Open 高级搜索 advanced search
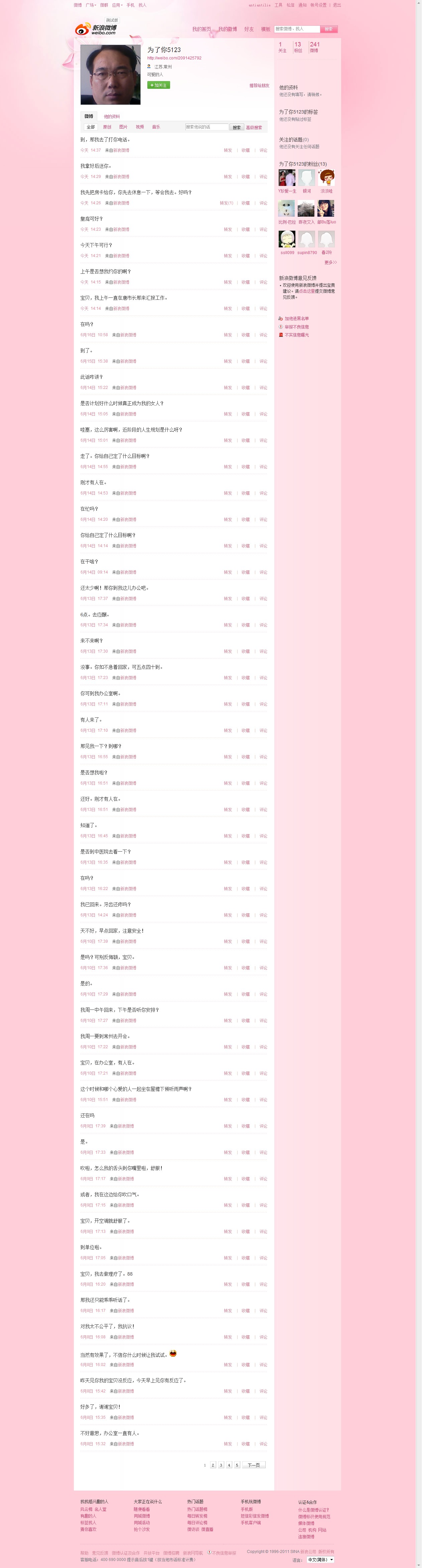The width and height of the screenshot is (422, 1568). (x=254, y=128)
